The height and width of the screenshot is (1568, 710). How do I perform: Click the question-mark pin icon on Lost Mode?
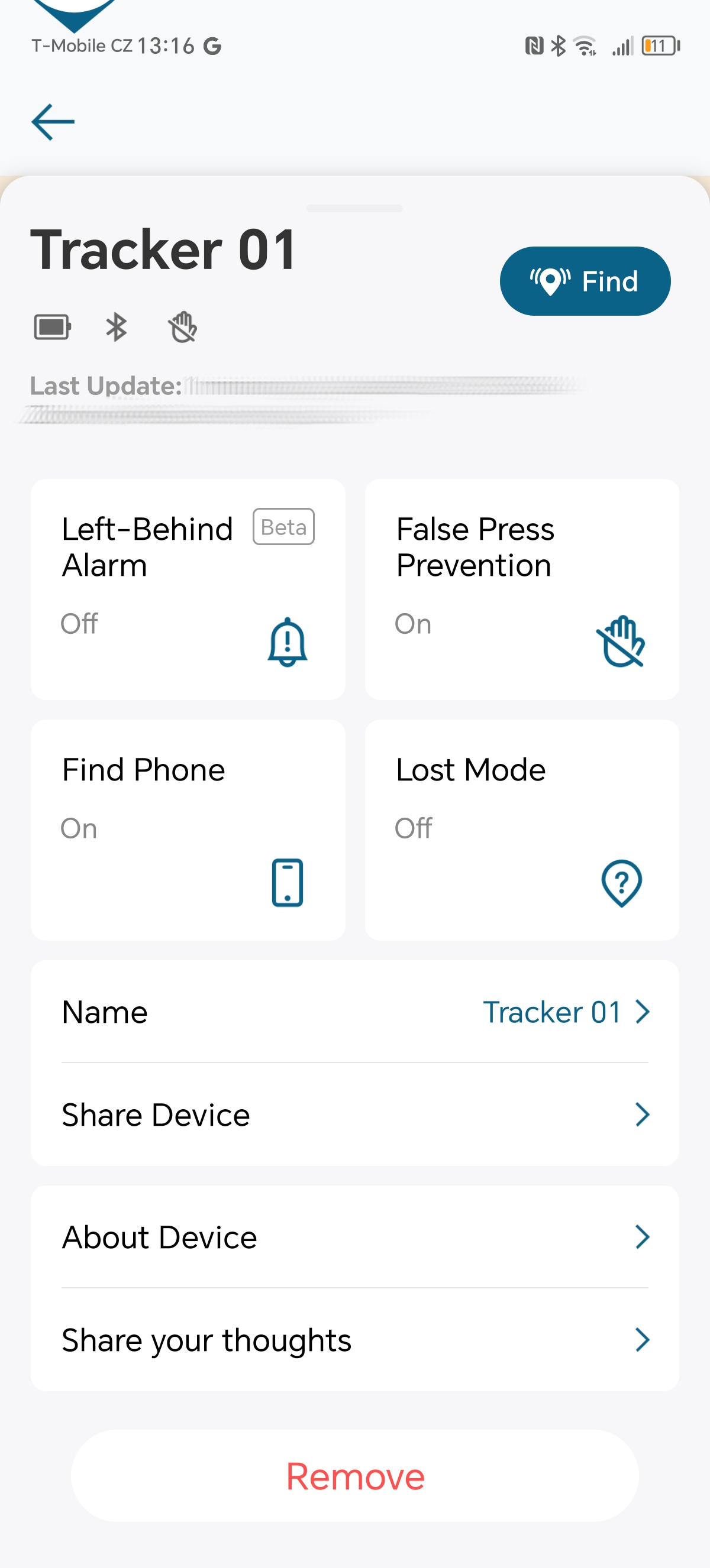(x=621, y=884)
